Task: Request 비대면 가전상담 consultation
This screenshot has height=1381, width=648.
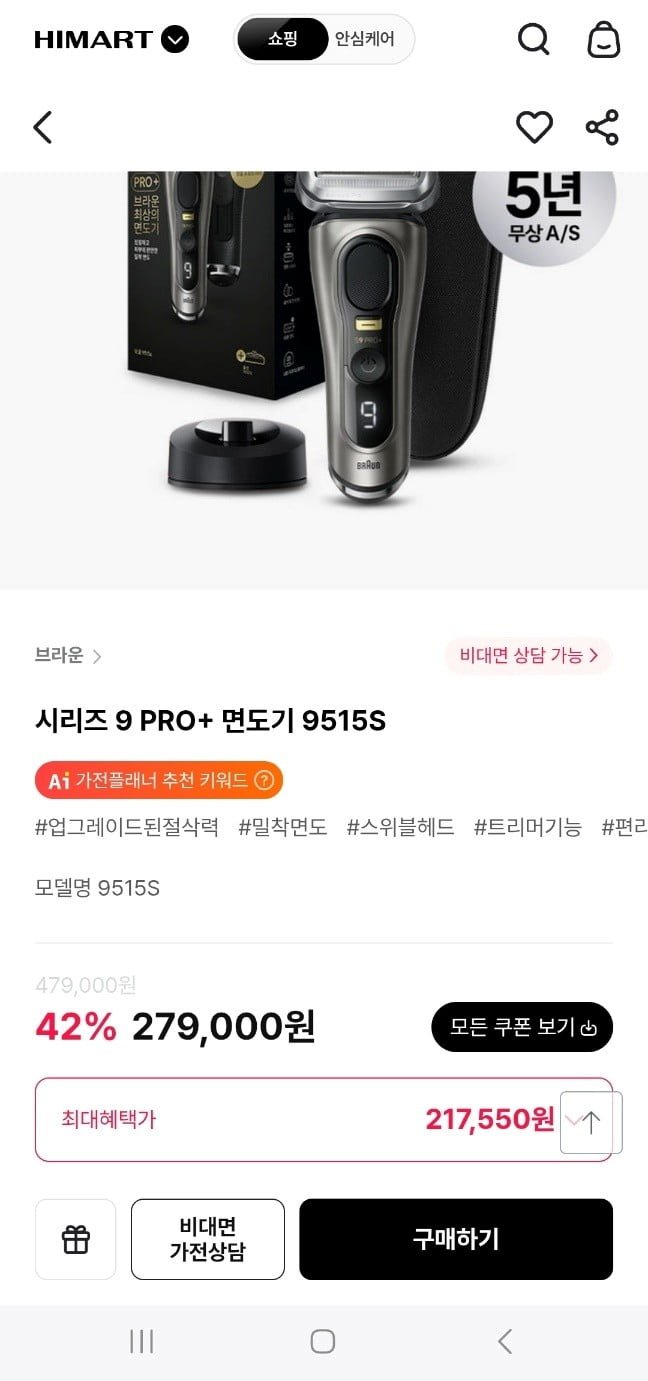Action: click(x=208, y=1239)
